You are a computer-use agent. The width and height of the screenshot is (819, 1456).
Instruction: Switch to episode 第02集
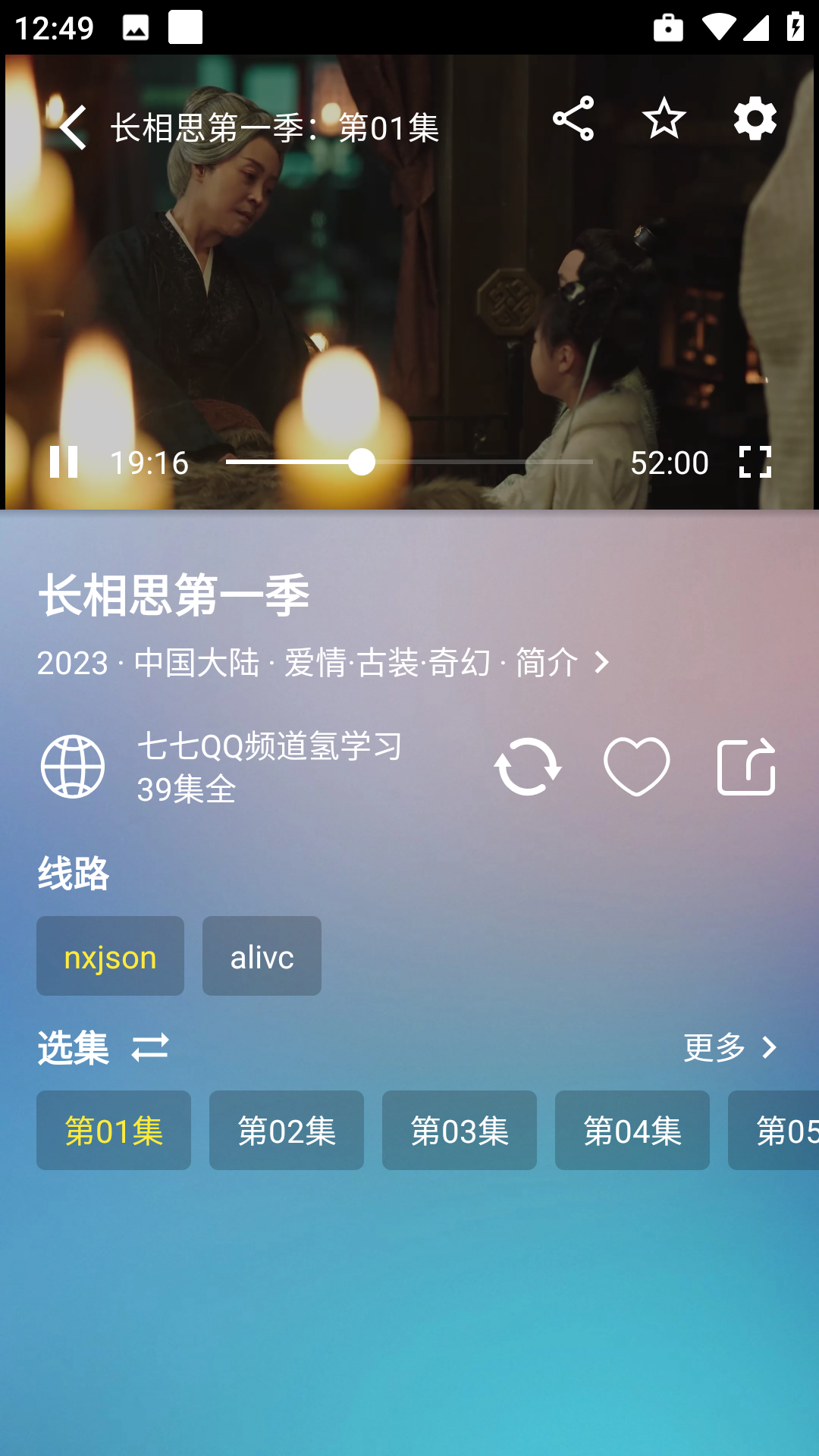click(x=287, y=1130)
